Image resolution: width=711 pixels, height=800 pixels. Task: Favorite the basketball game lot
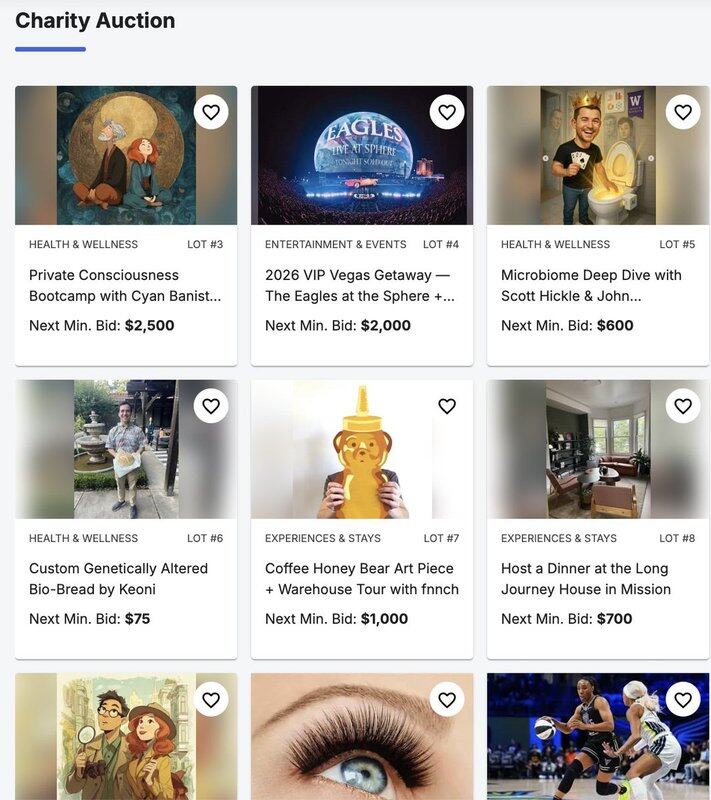tap(683, 699)
